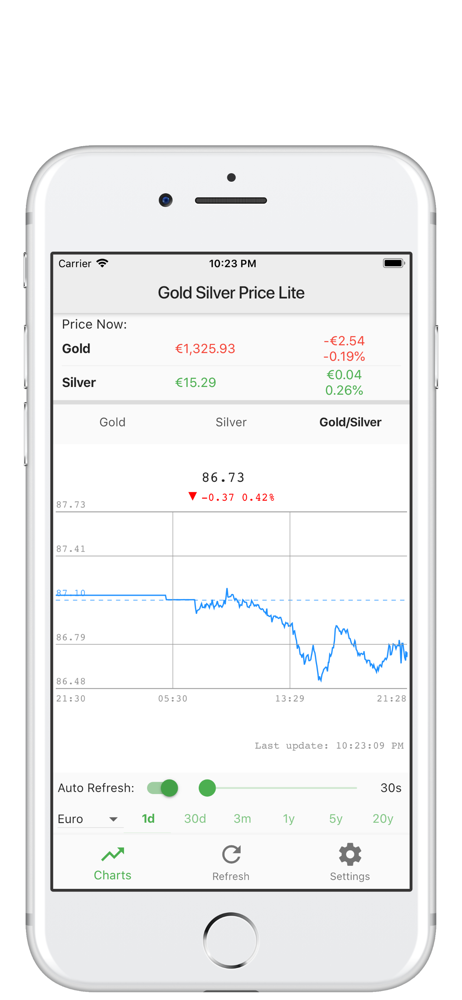Select the 1d time range
The image size is (462, 1000).
[x=148, y=819]
